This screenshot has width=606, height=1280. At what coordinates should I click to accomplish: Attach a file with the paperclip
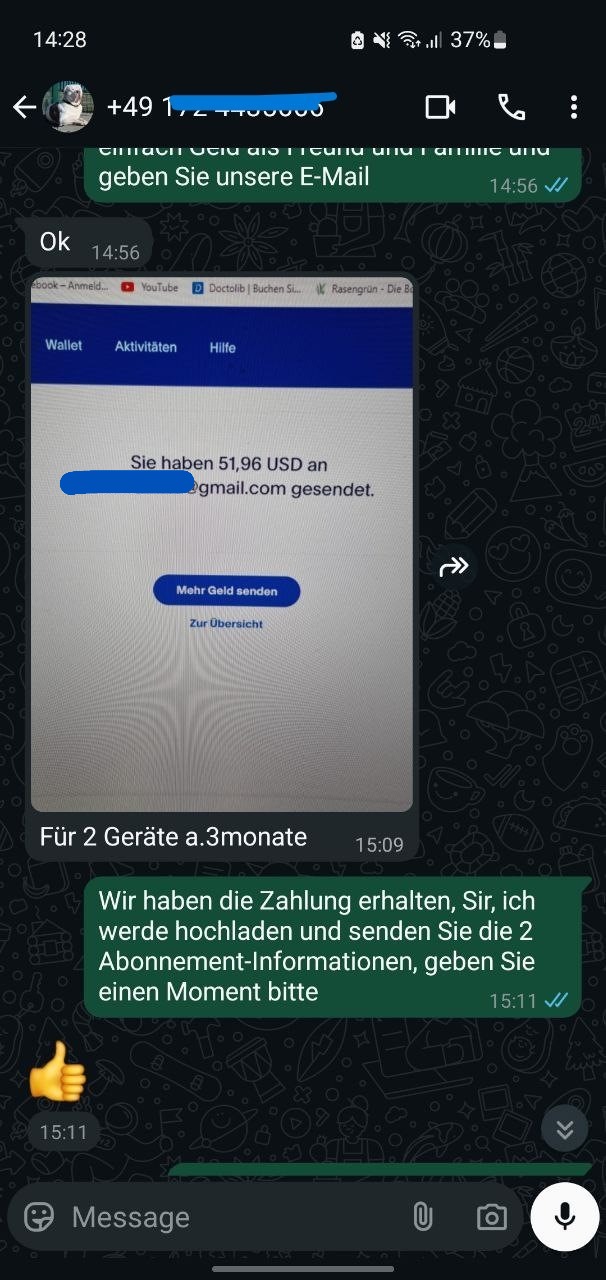point(423,1217)
